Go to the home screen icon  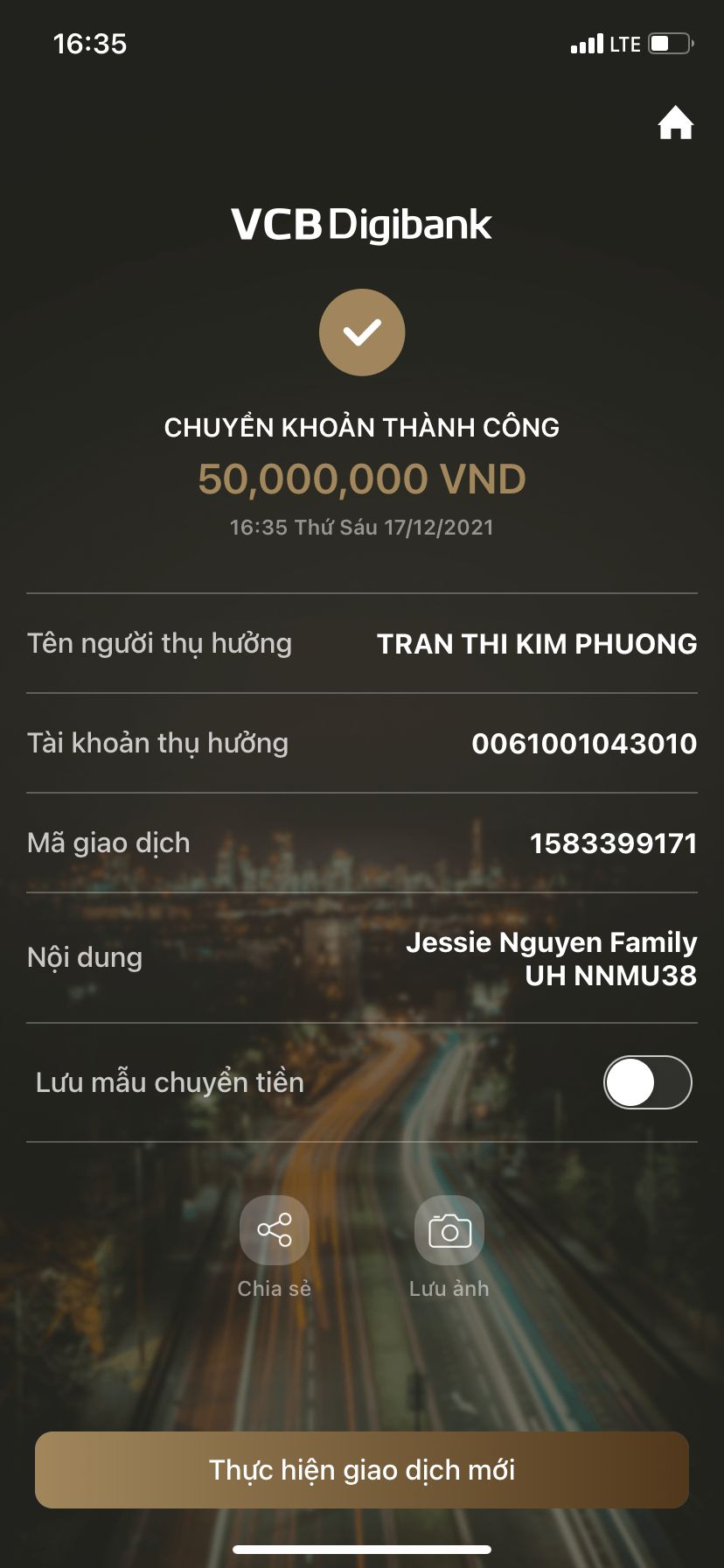click(675, 123)
